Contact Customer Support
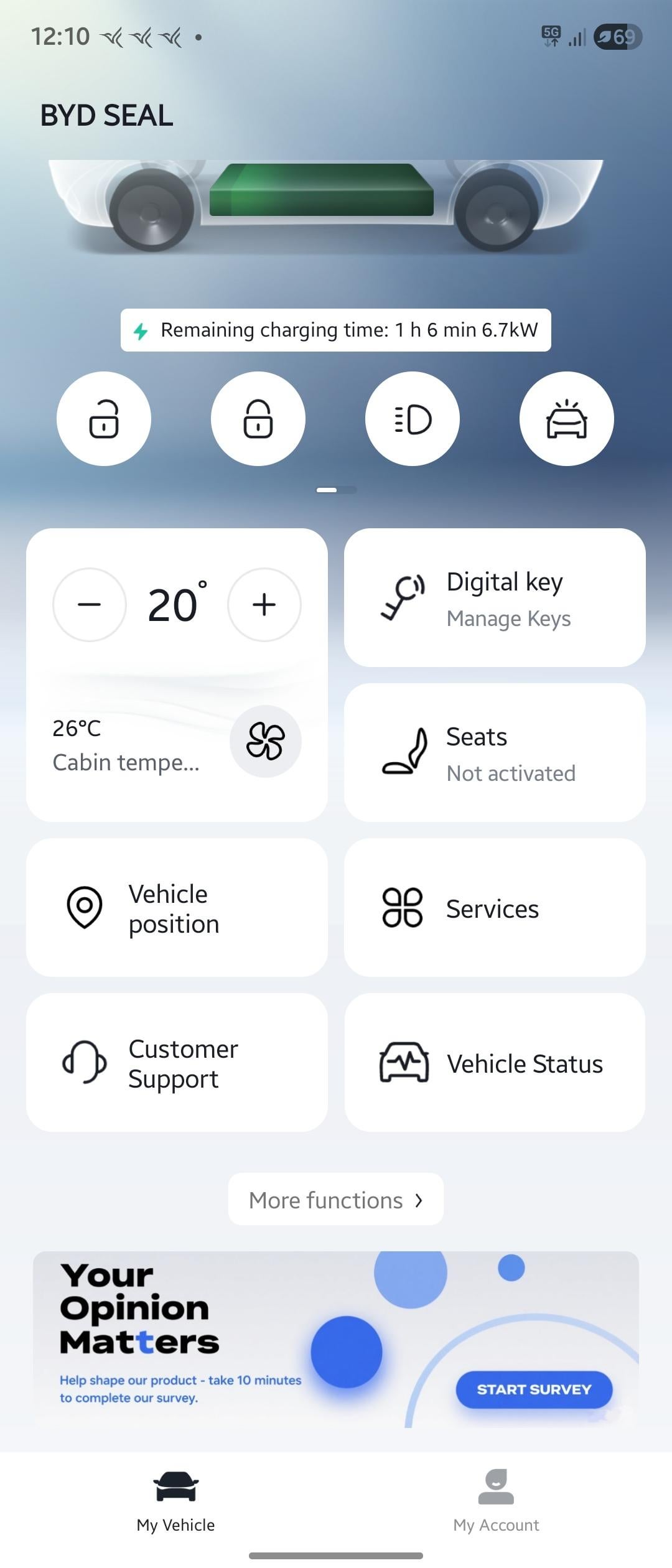The width and height of the screenshot is (672, 1568). (x=177, y=1063)
